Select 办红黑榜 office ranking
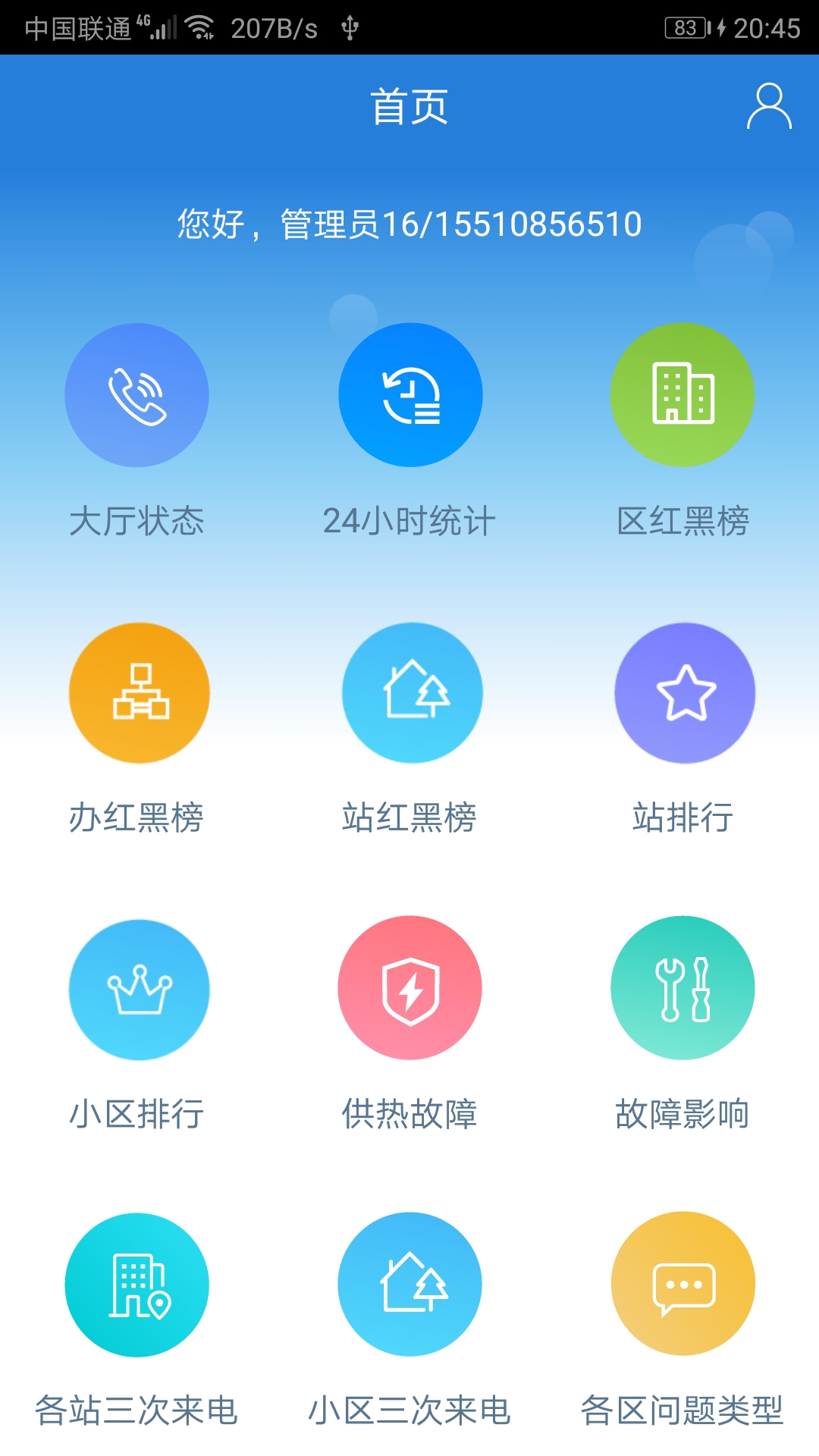Viewport: 819px width, 1456px height. pos(139,692)
